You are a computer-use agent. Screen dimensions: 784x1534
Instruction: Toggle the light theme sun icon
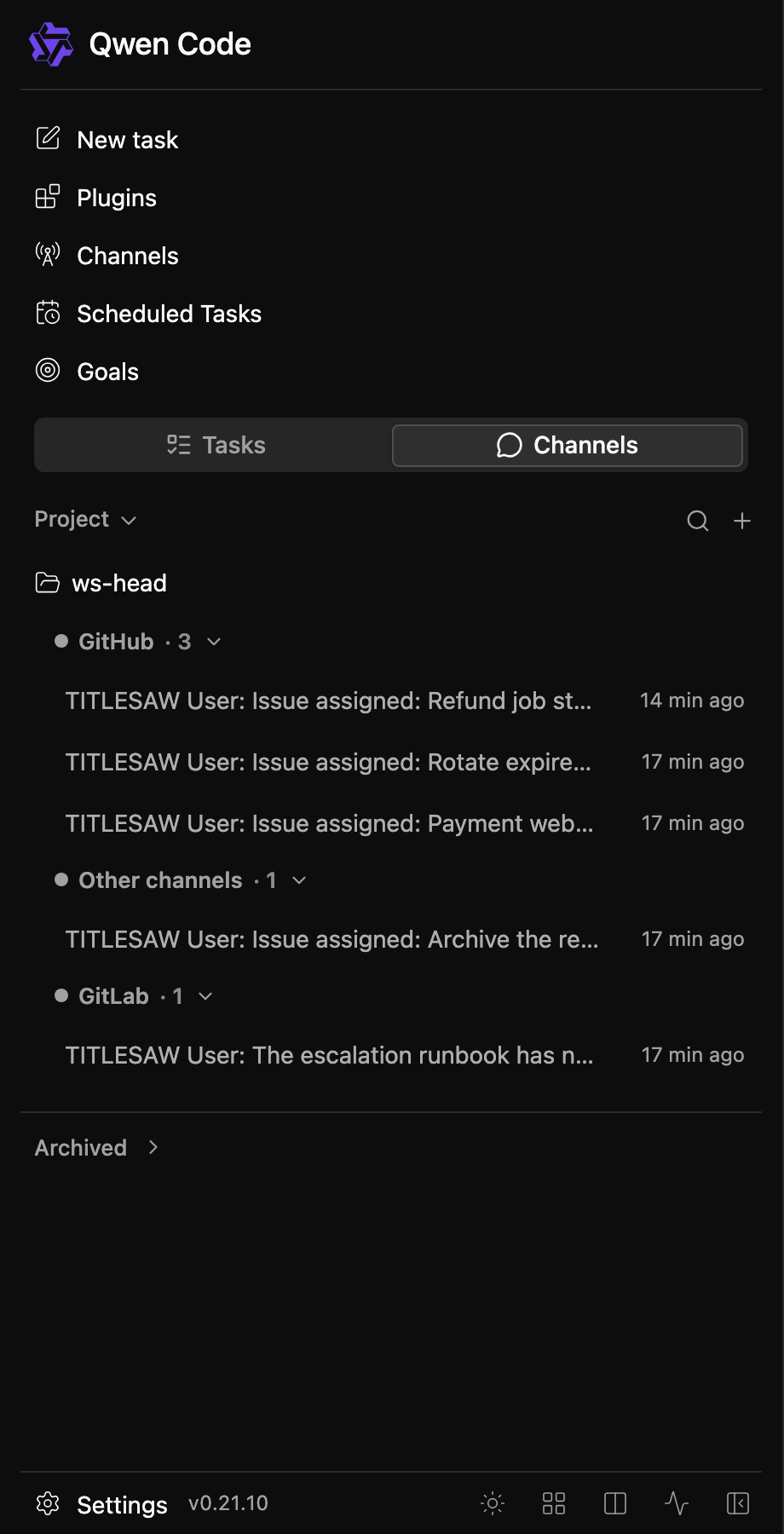pos(493,1503)
